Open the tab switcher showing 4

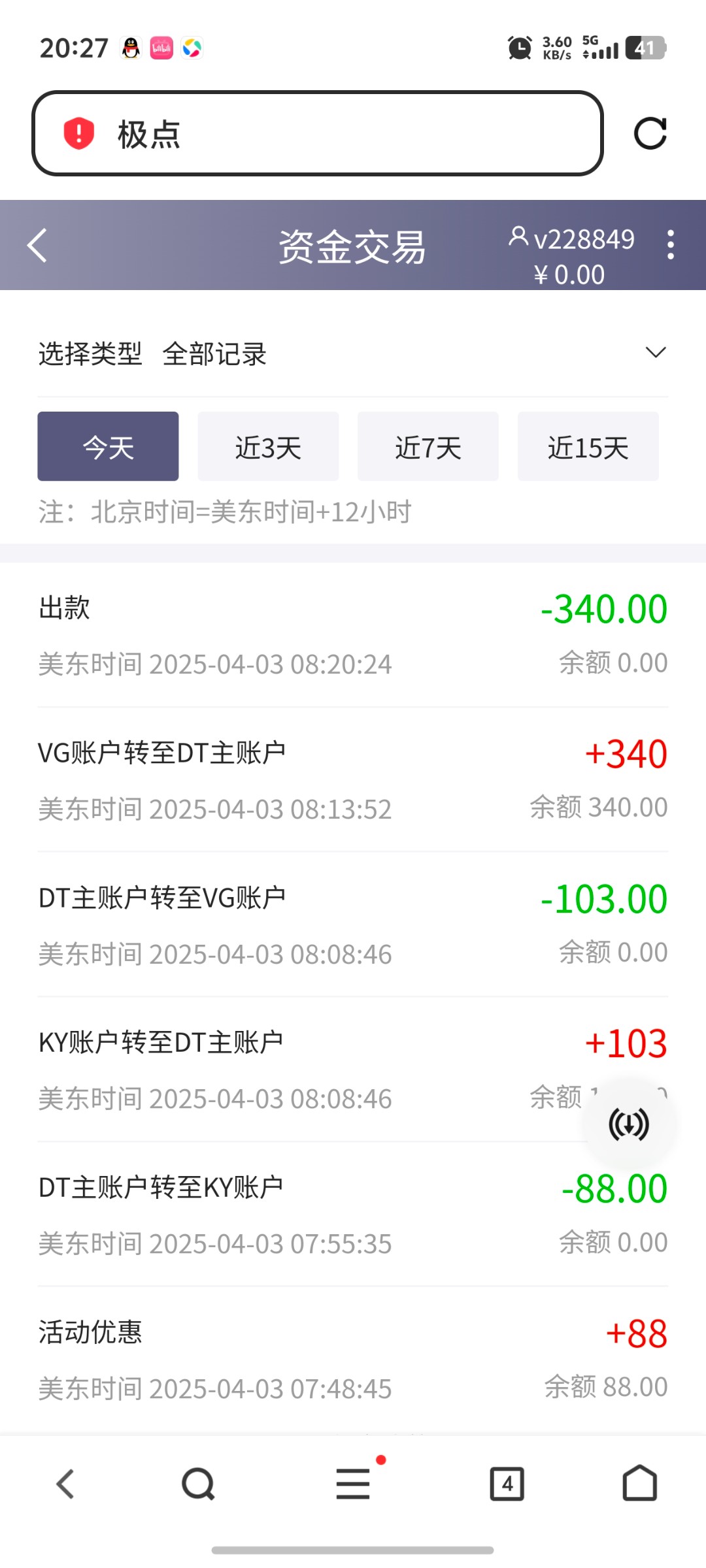tap(507, 1484)
